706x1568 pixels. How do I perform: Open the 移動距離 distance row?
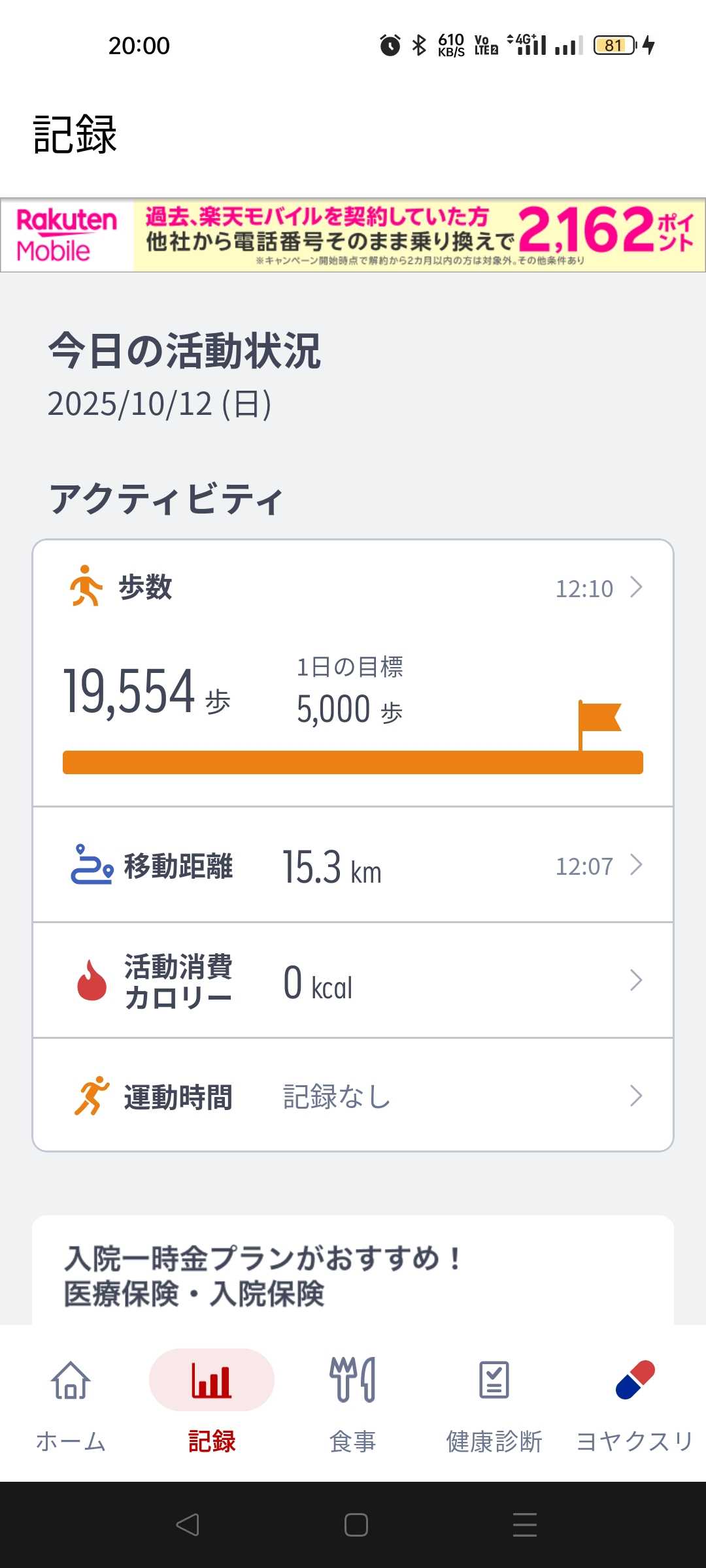click(353, 865)
